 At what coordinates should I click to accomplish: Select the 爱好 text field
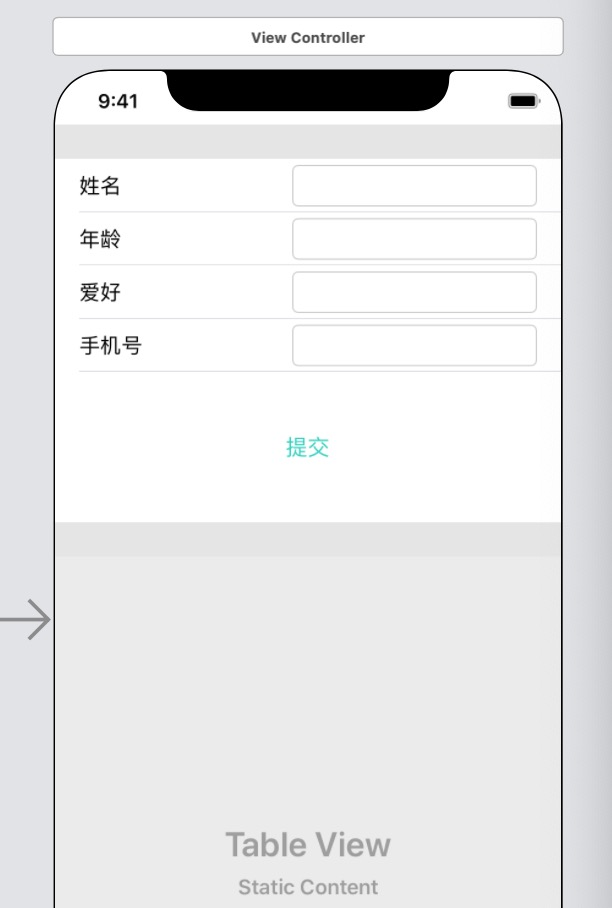coord(414,292)
